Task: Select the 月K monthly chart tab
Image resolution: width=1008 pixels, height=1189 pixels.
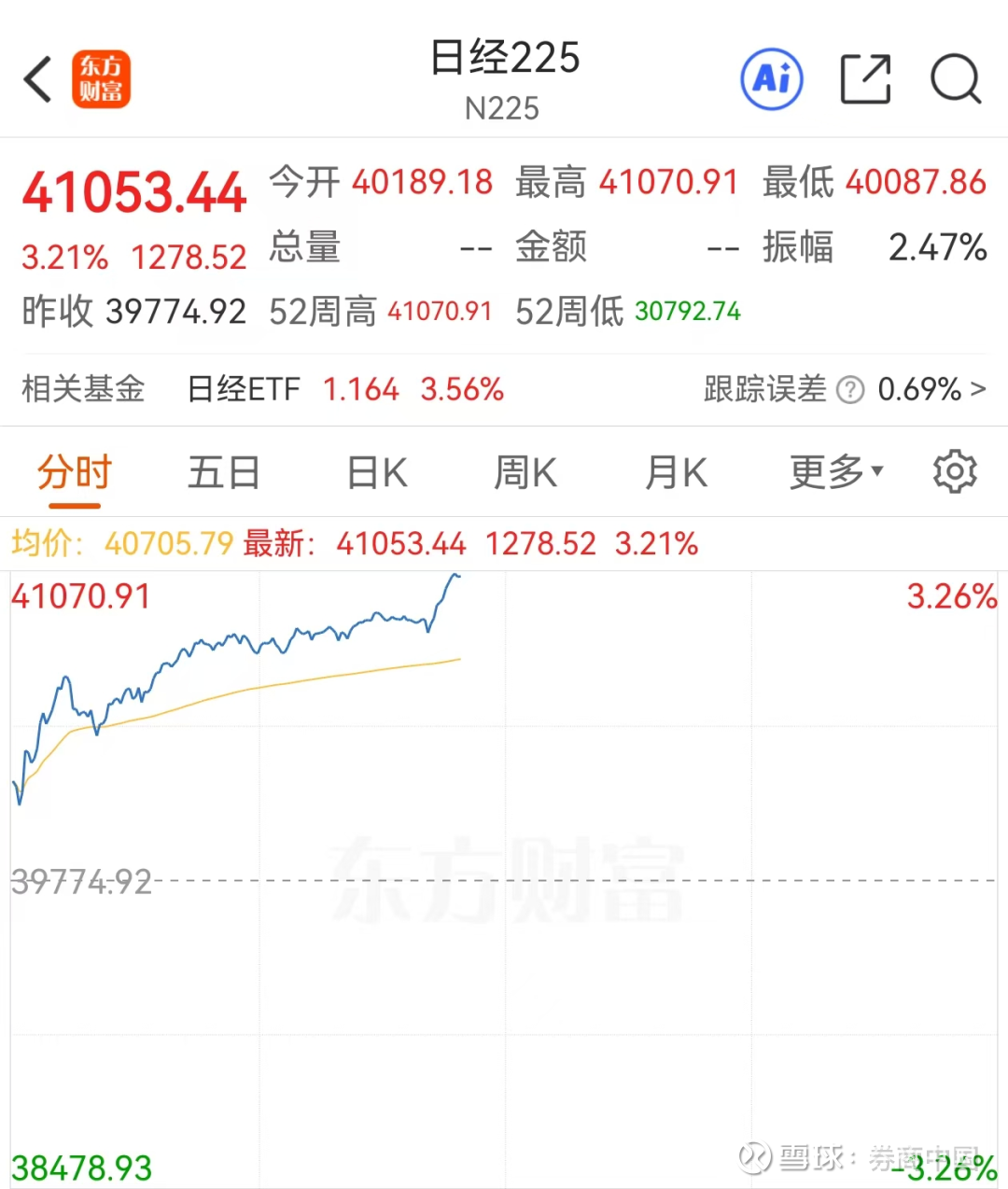Action: tap(676, 472)
